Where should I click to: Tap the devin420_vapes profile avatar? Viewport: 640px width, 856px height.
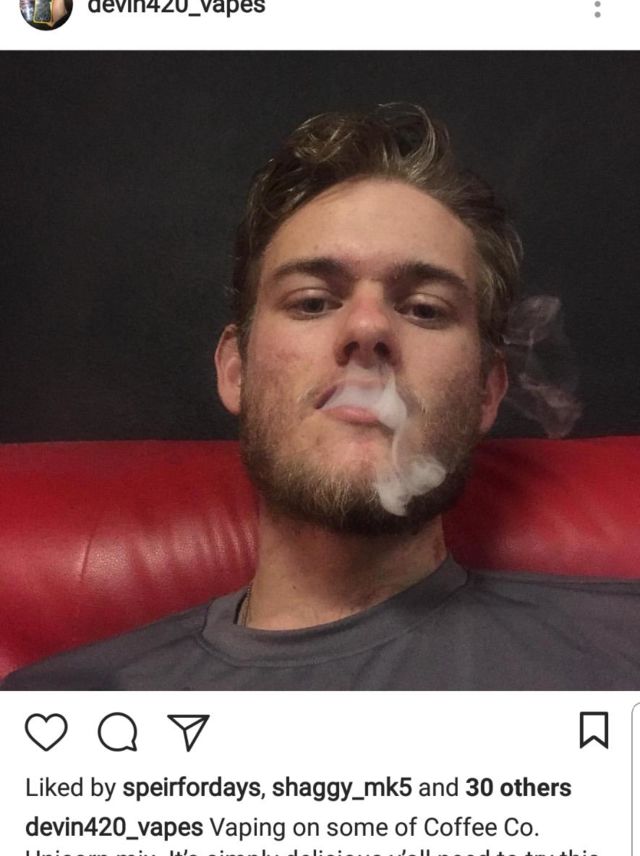(46, 10)
